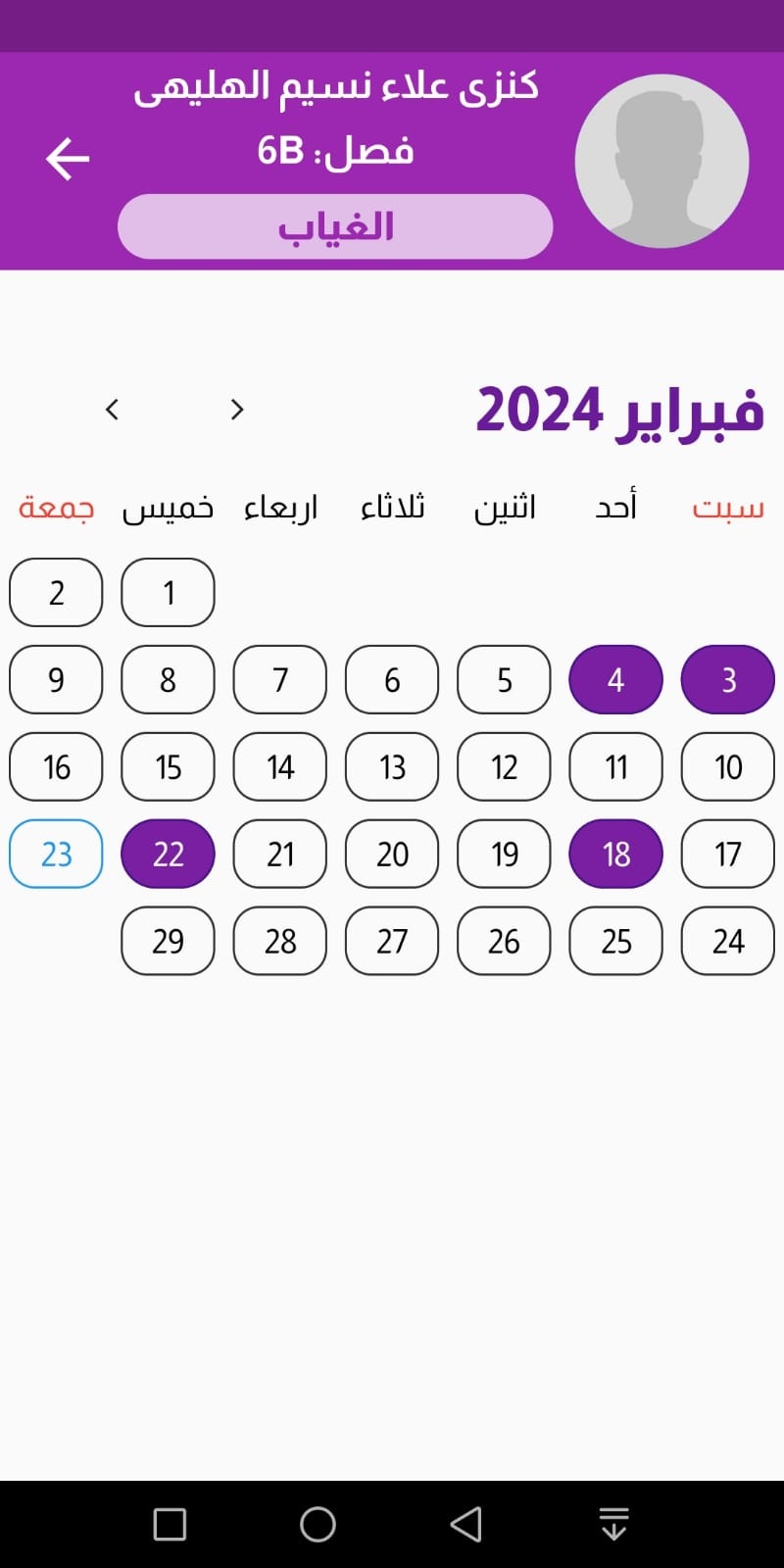Select February 20 on the calendar
This screenshot has width=784, height=1568.
(392, 854)
